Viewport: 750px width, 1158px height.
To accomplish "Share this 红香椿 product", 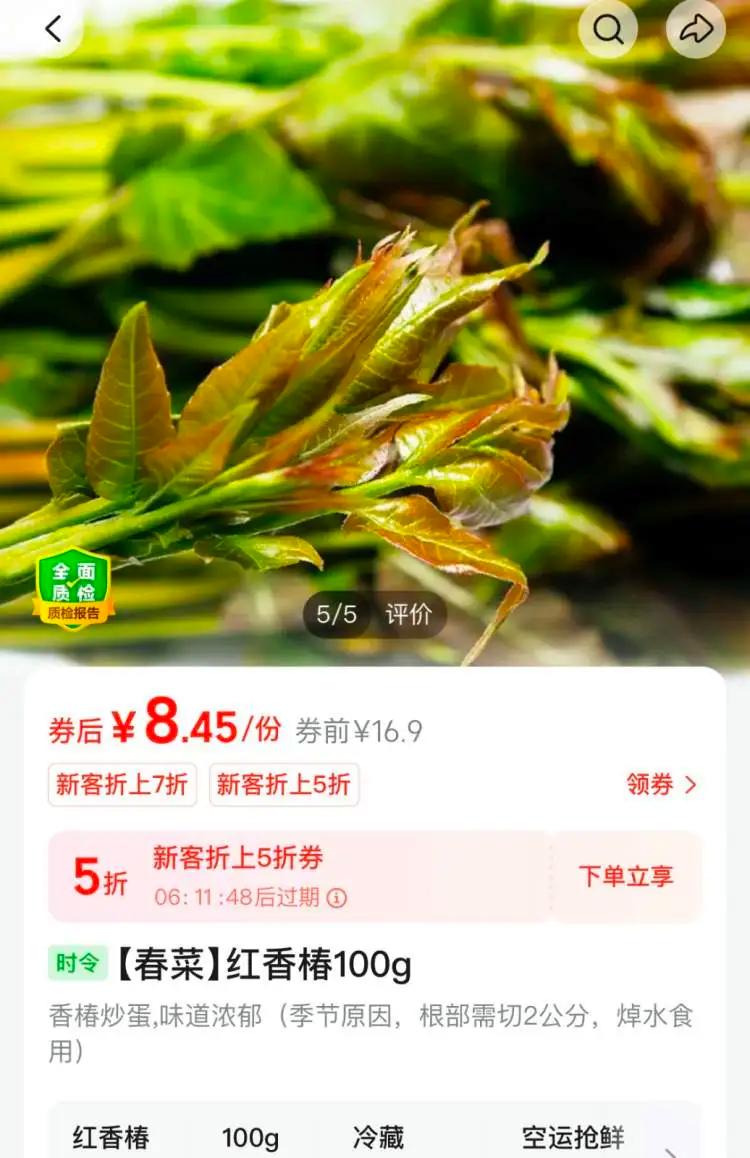I will (695, 30).
